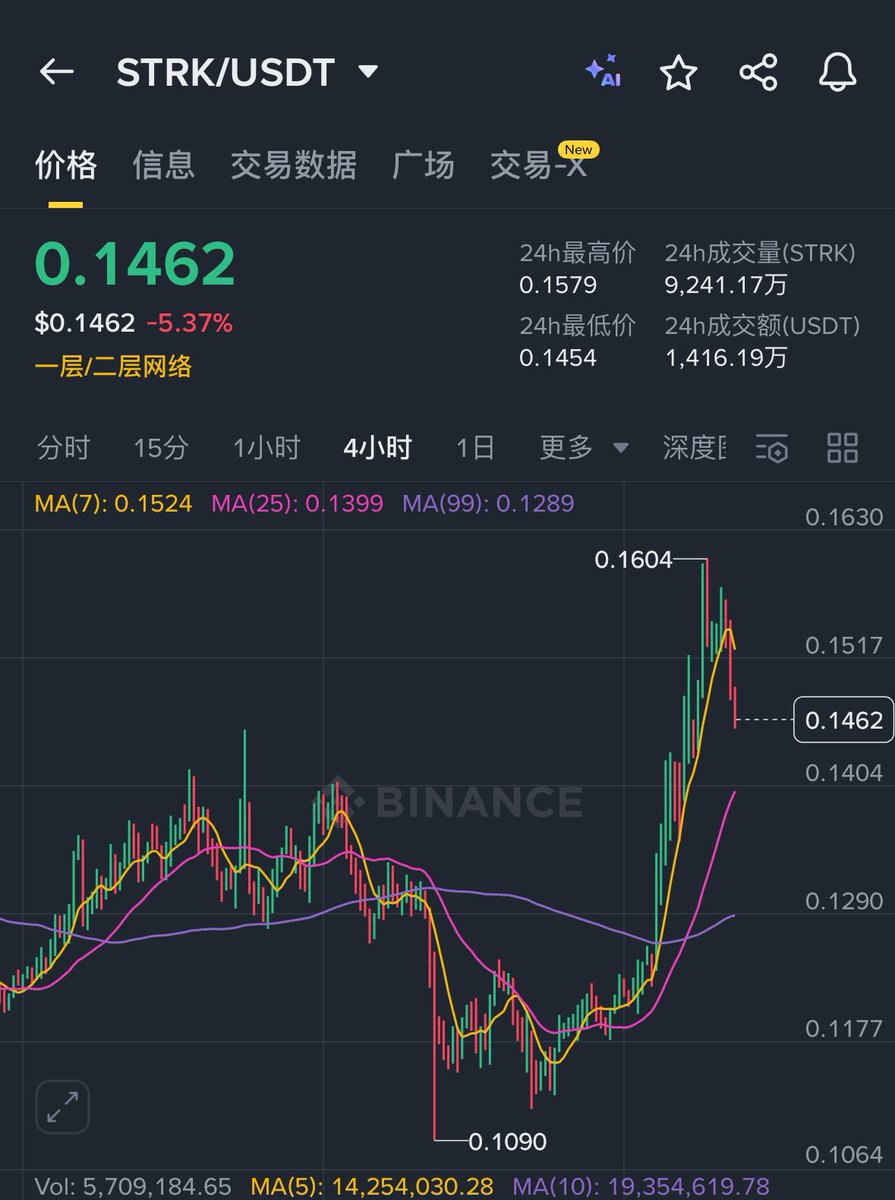895x1200 pixels.
Task: Open the chart indicator settings icon
Action: click(772, 448)
